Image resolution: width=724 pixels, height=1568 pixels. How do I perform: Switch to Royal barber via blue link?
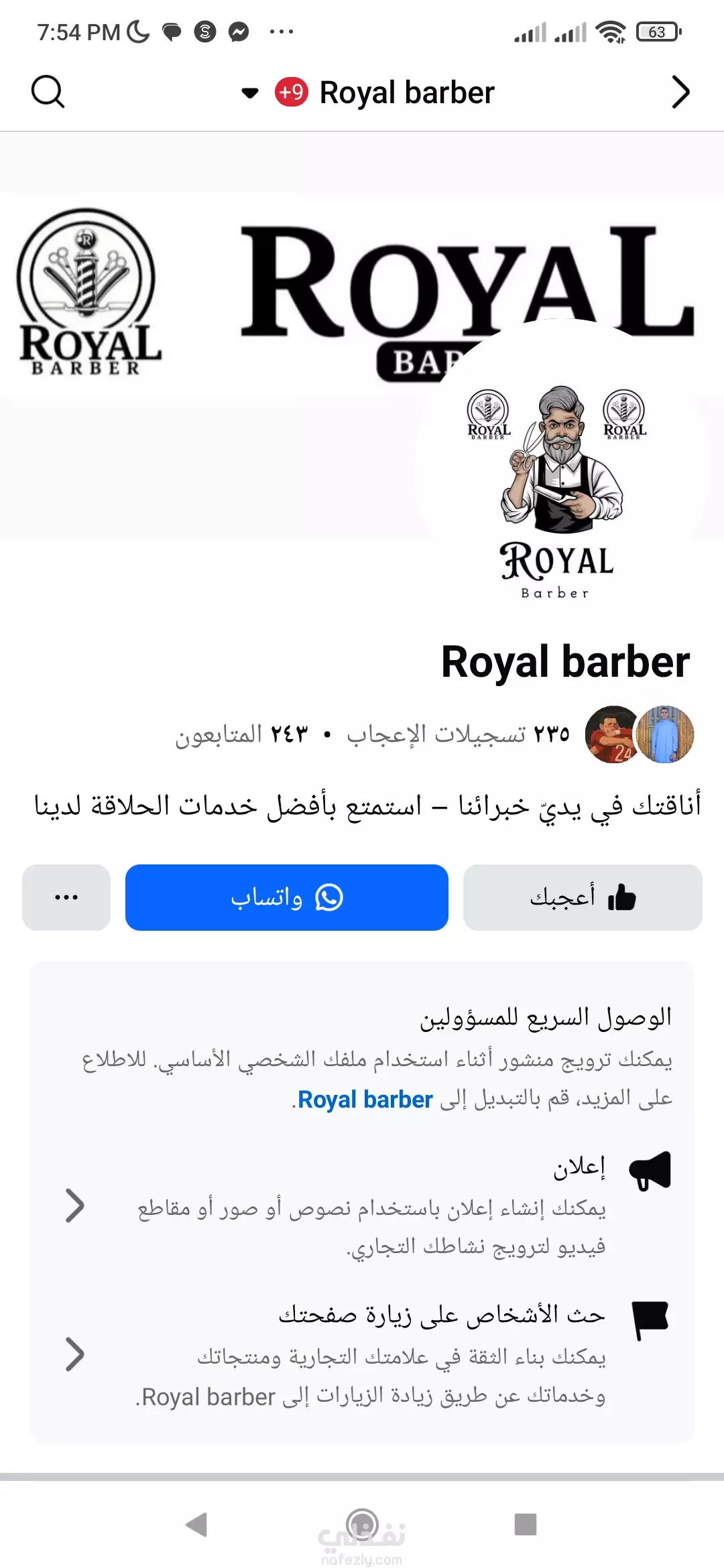[x=365, y=1100]
